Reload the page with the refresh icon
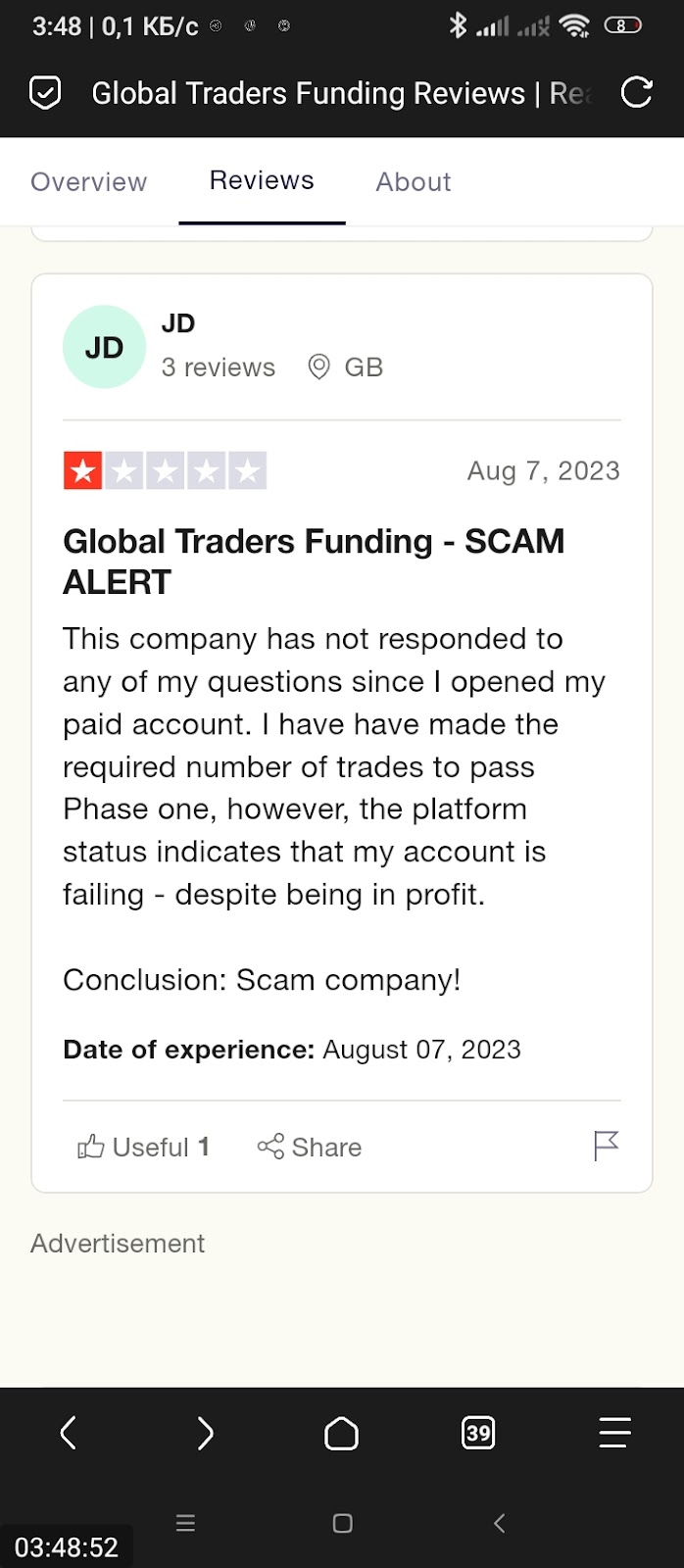 click(636, 93)
